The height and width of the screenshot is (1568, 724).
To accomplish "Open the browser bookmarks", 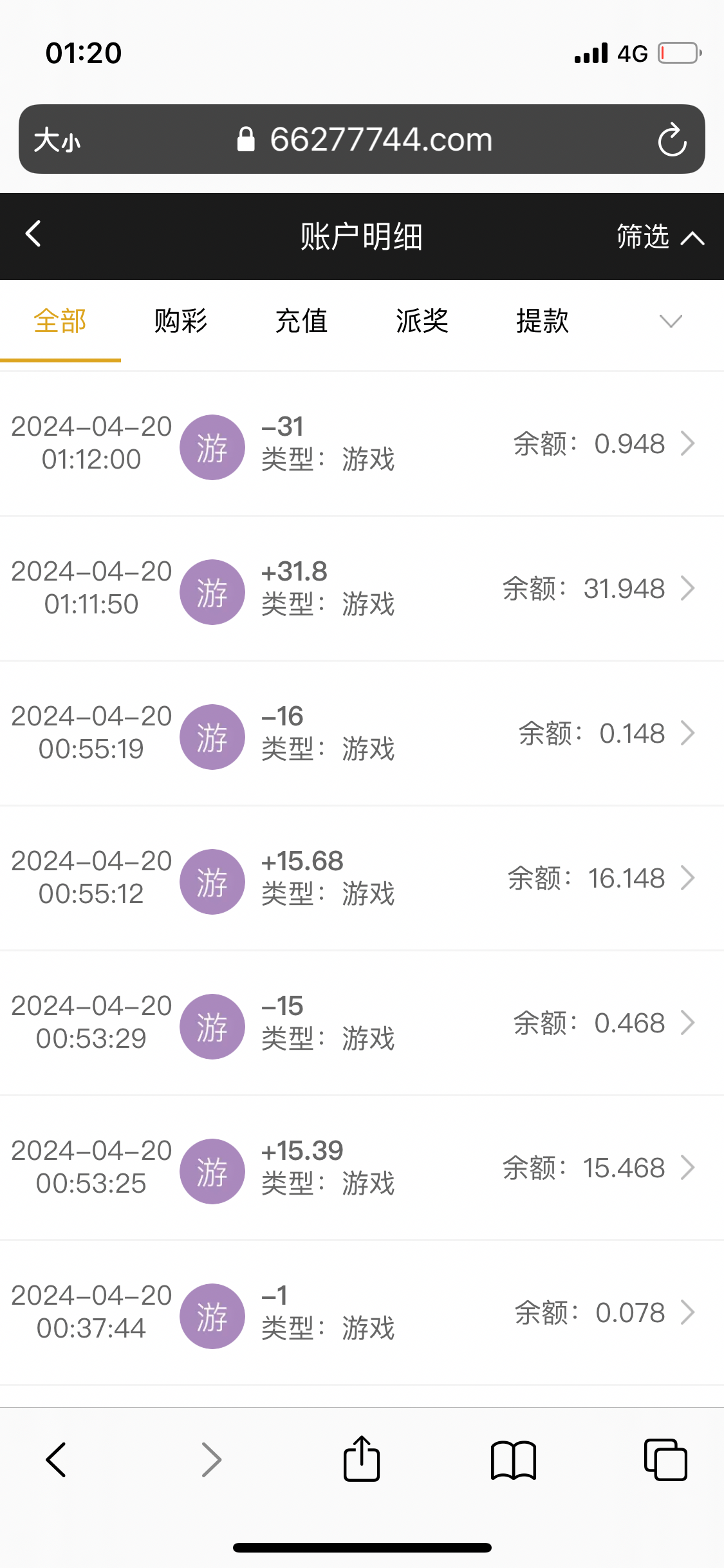I will click(x=513, y=1460).
